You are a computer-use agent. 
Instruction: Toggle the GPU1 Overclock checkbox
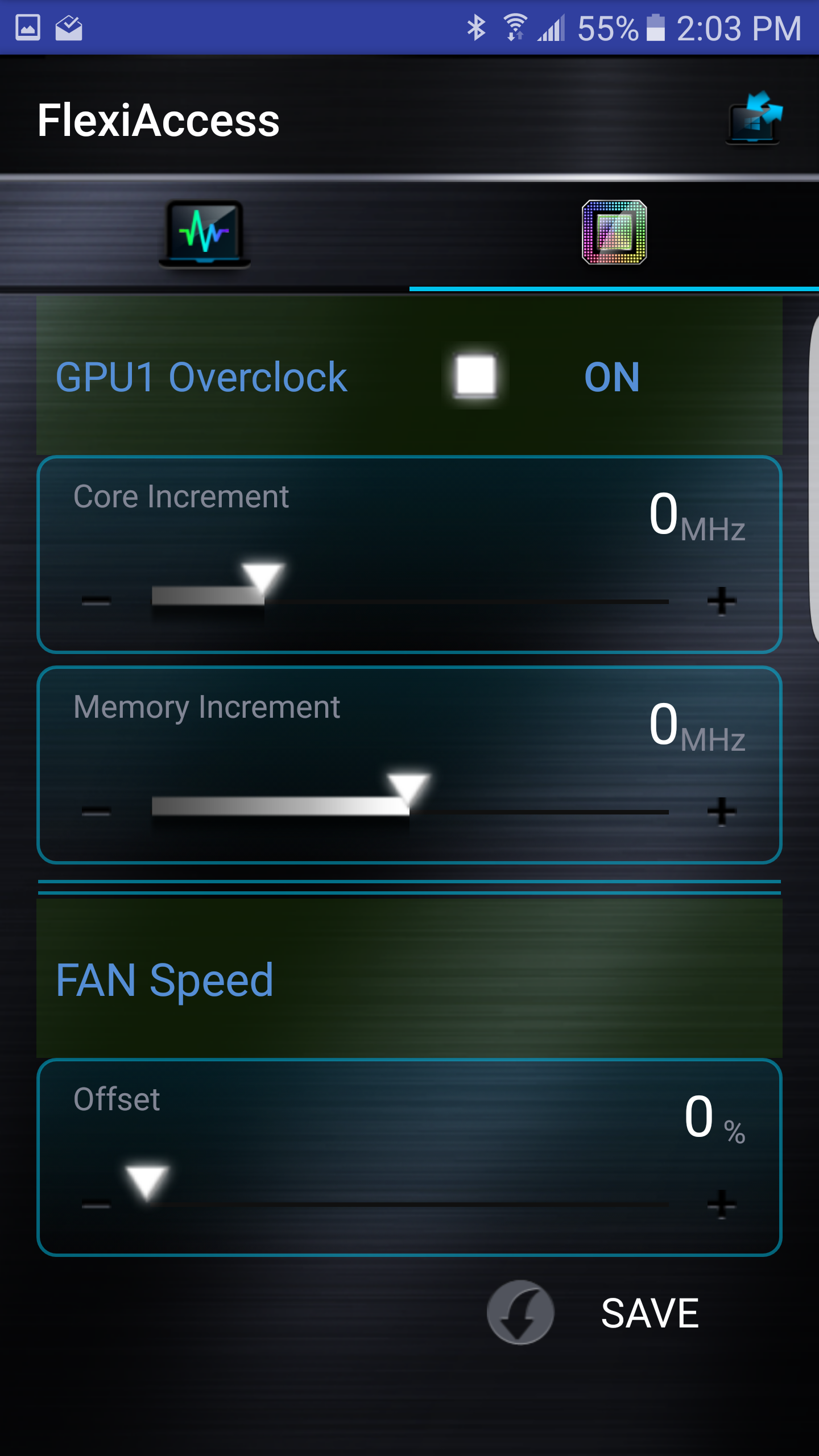tap(475, 375)
